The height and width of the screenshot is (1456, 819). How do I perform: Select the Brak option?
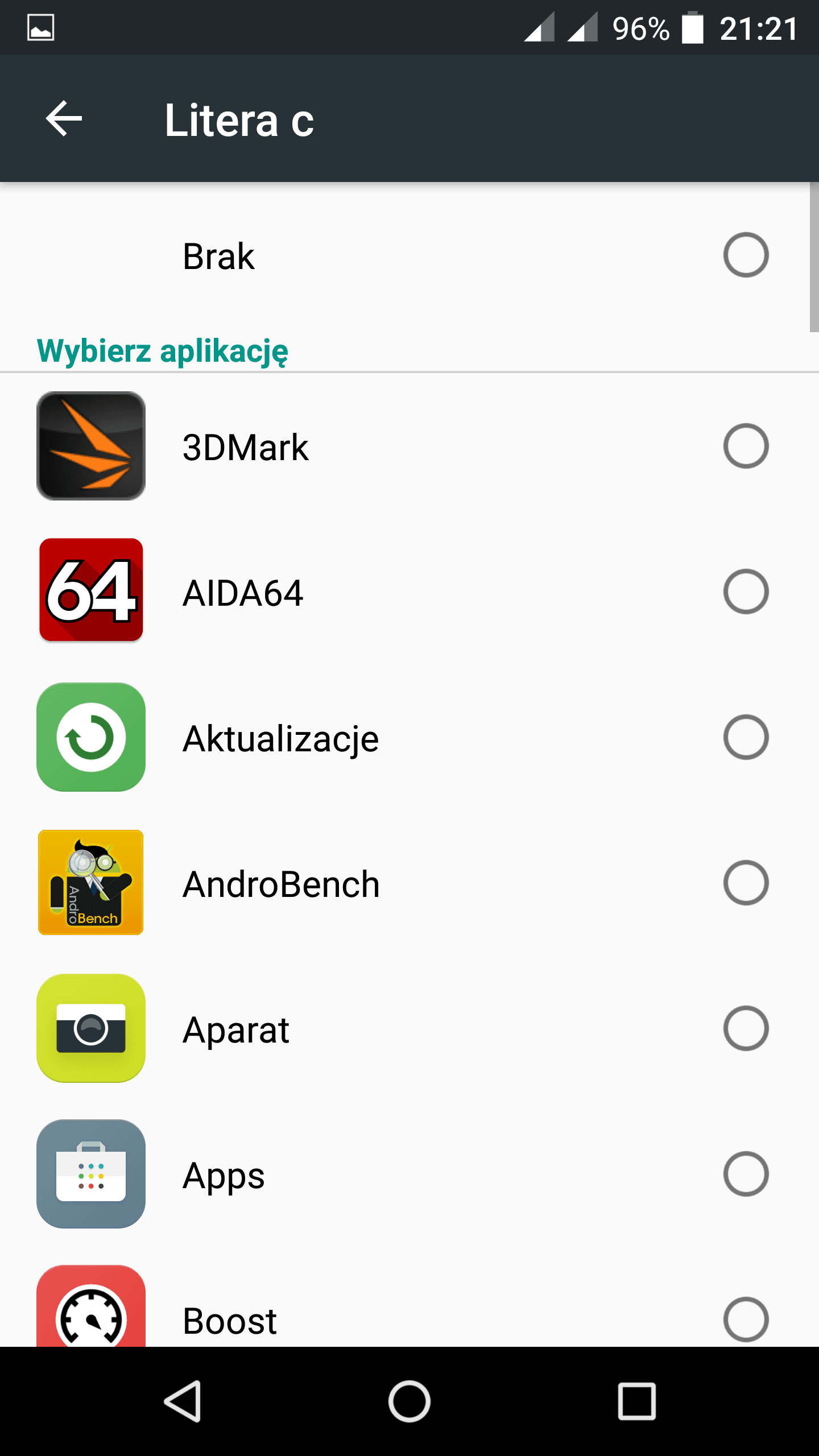click(x=409, y=255)
